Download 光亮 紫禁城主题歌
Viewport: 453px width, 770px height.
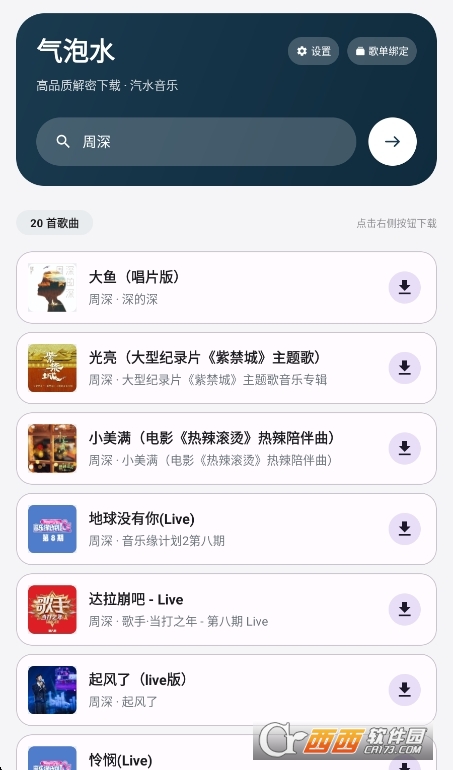coord(404,368)
